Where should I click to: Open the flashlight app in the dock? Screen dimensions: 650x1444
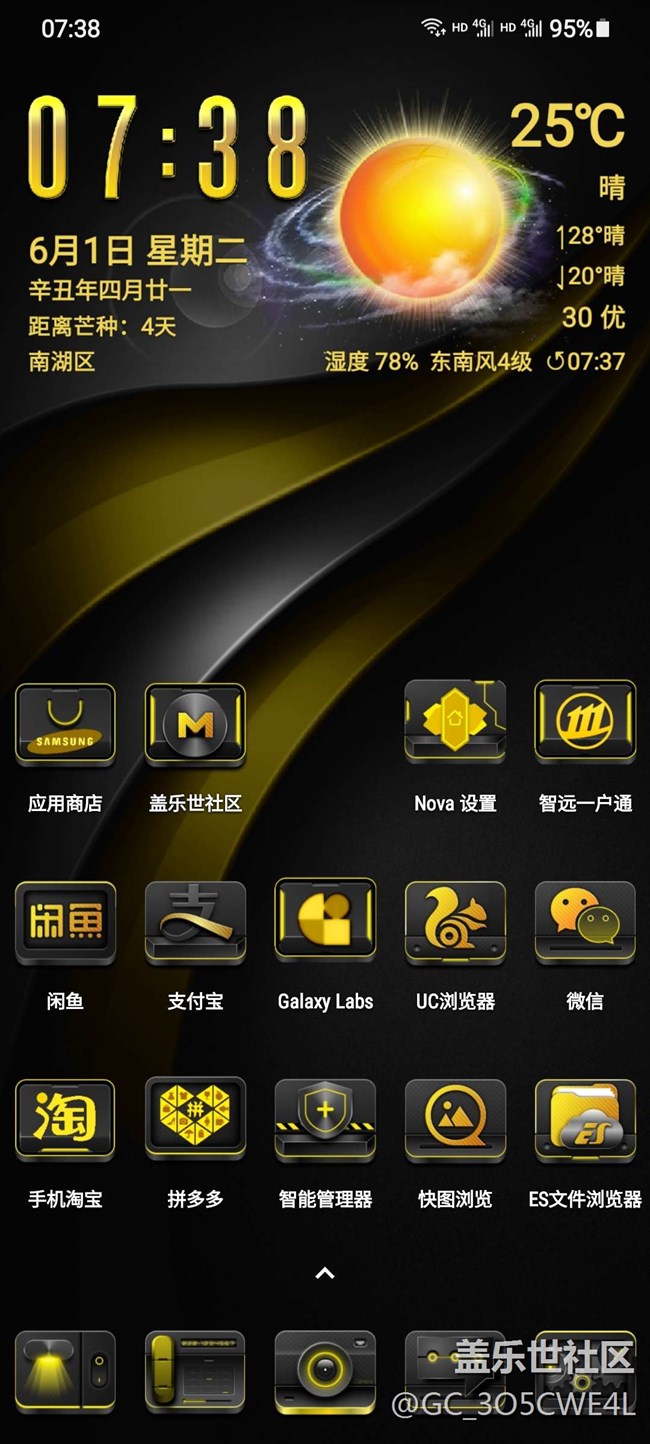(x=65, y=1370)
